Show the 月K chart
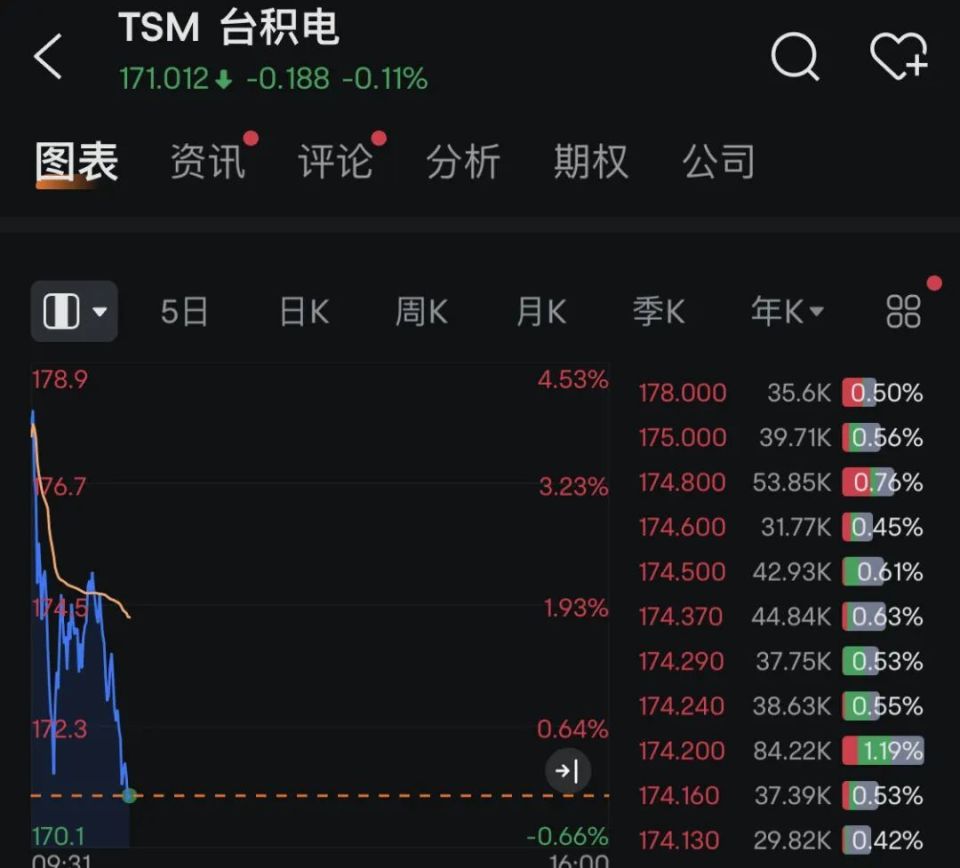The image size is (960, 868). [541, 312]
